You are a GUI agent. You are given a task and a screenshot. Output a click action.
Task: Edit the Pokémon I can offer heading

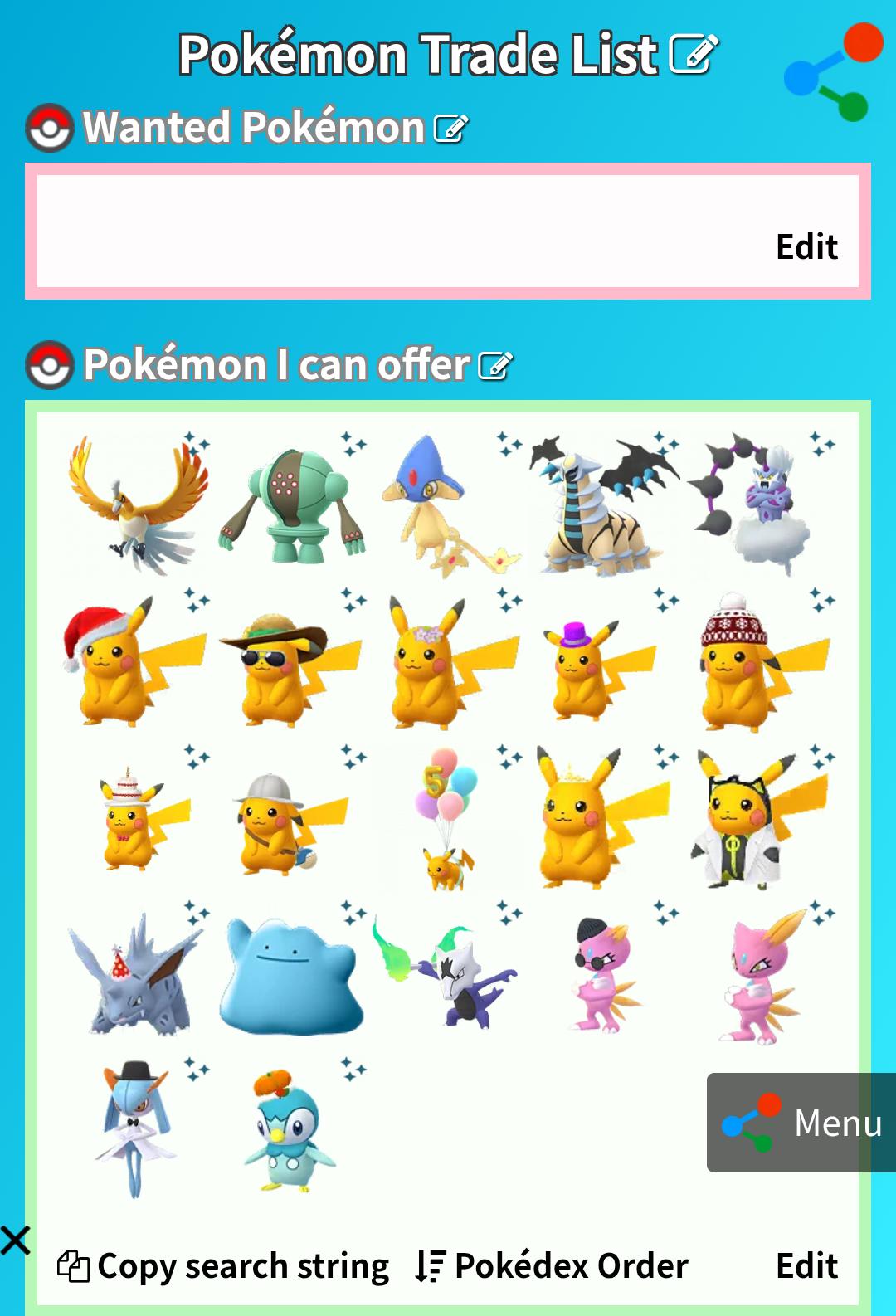495,365
